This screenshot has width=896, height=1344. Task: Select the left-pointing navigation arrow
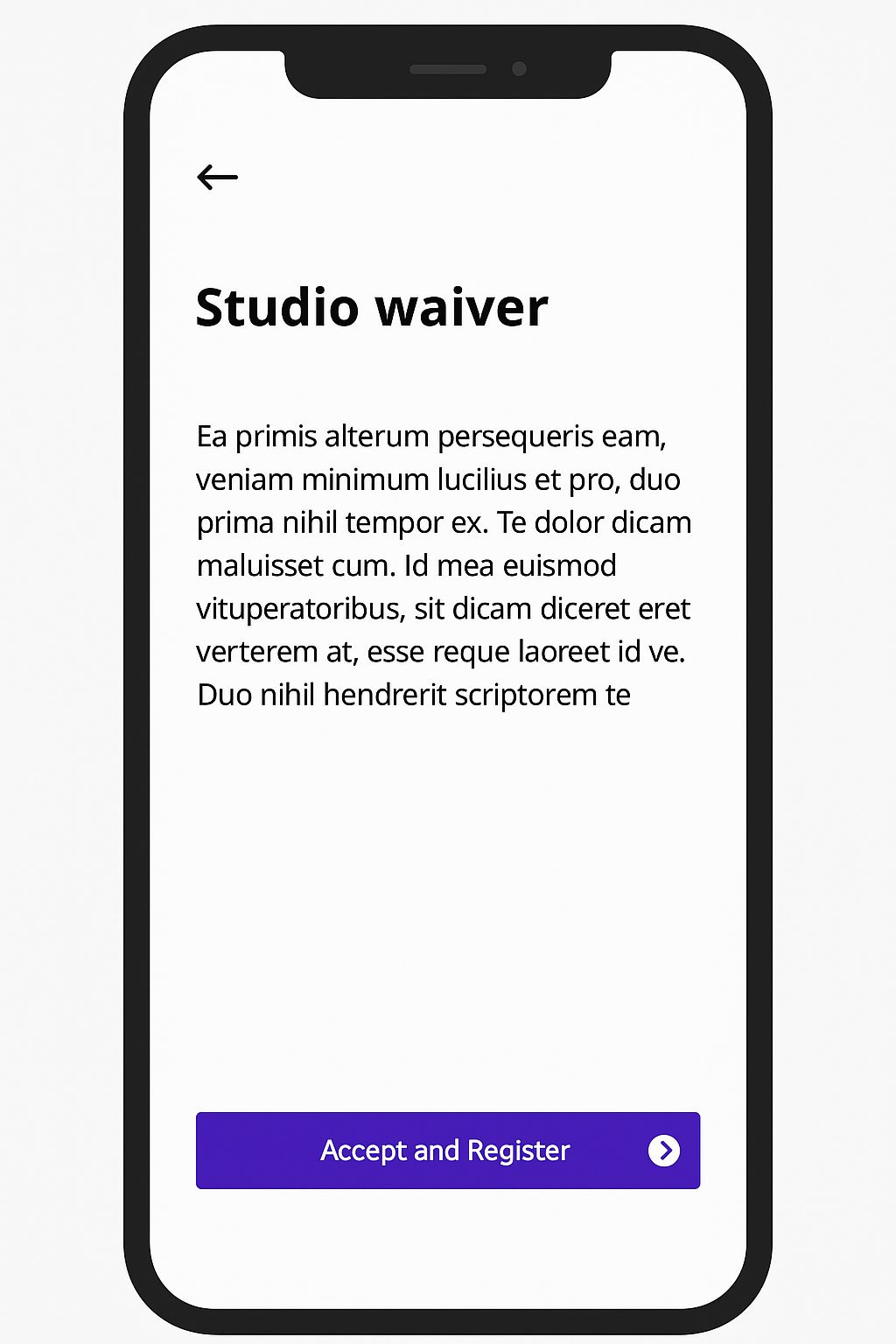216,177
